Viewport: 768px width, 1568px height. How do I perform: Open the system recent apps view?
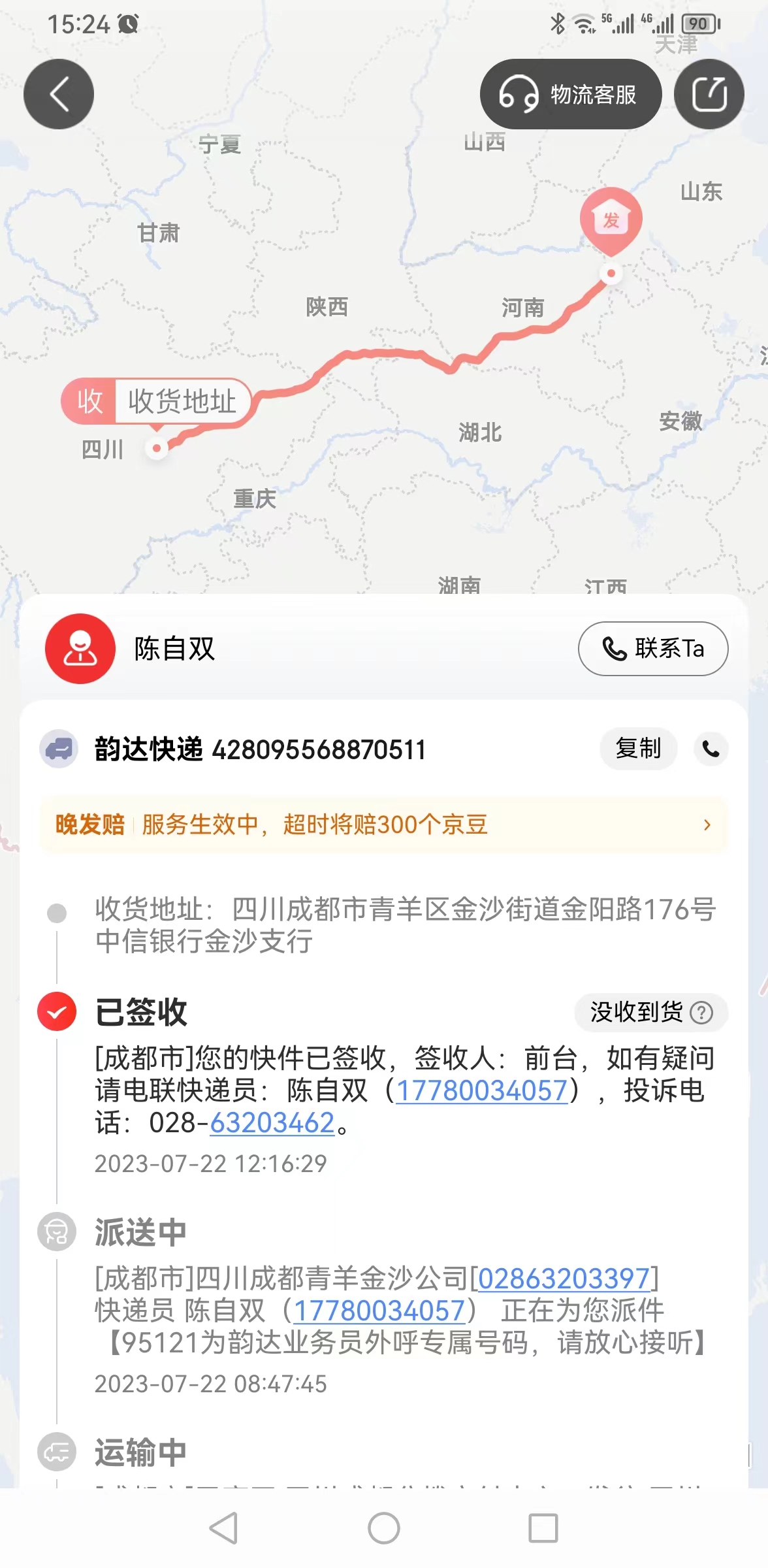543,1528
